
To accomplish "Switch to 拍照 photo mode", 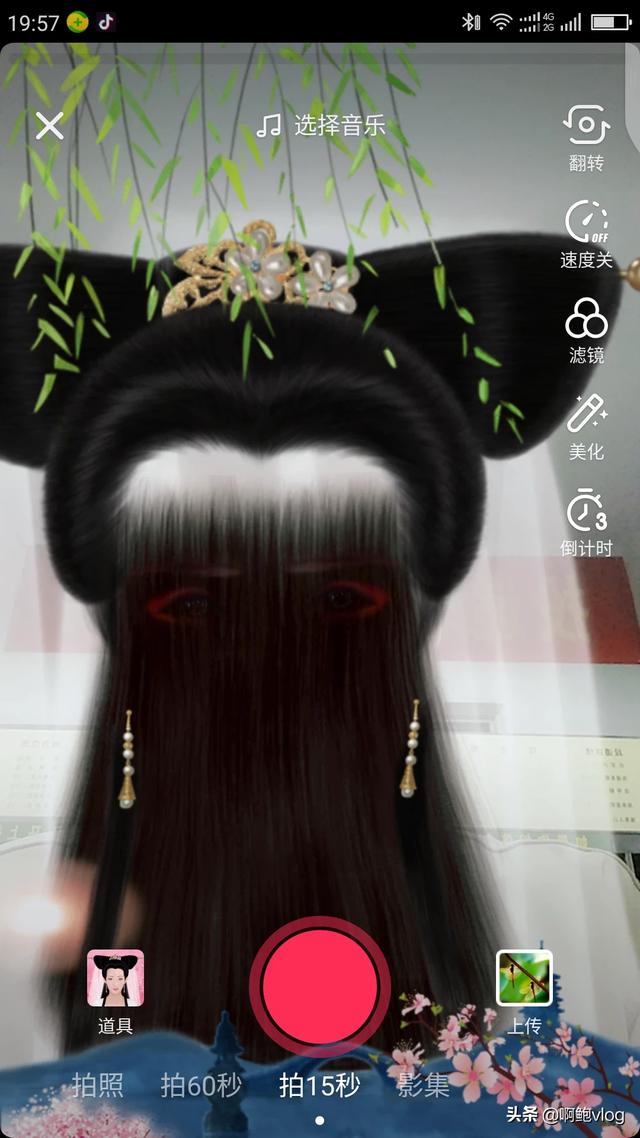I will 98,1086.
